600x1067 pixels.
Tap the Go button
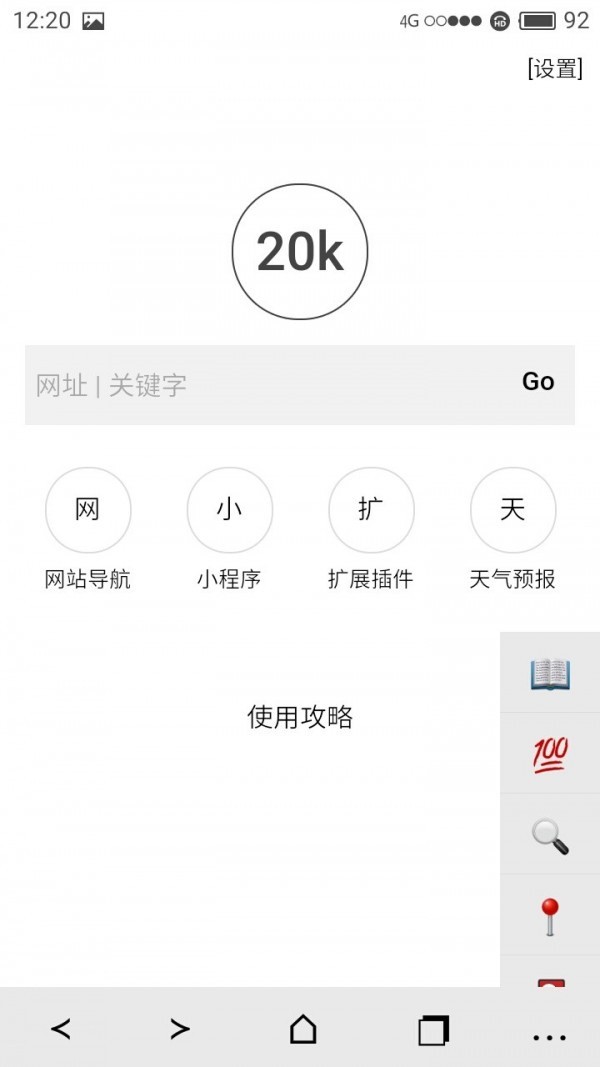click(x=538, y=382)
